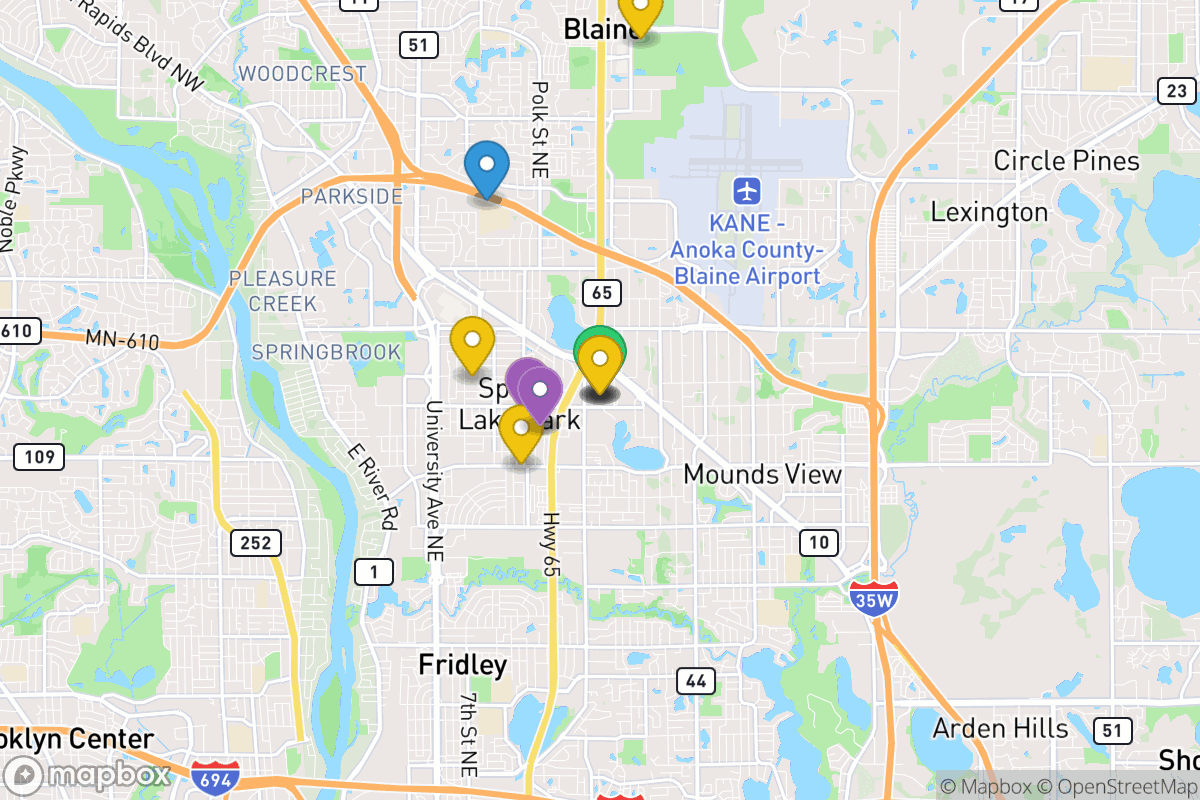This screenshot has height=800, width=1200.
Task: Open the yellow pin overlapping the green pin
Action: [600, 362]
